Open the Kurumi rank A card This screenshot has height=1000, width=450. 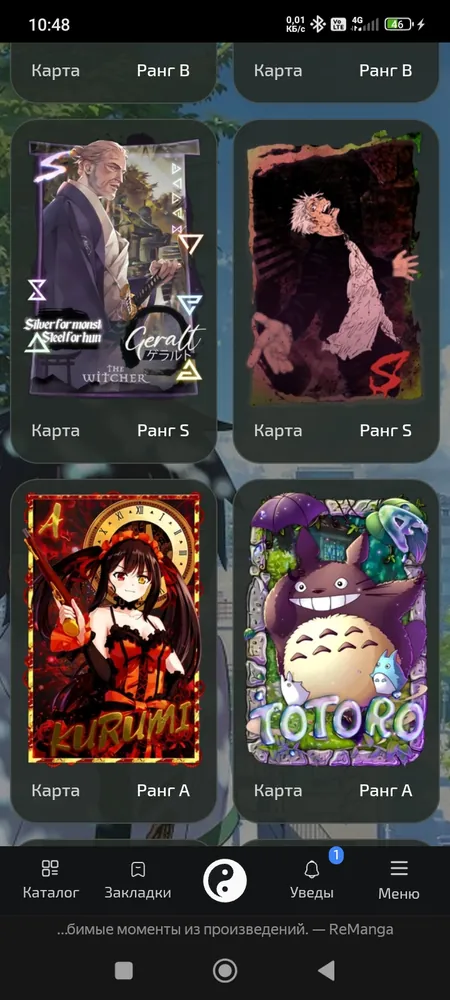[113, 651]
